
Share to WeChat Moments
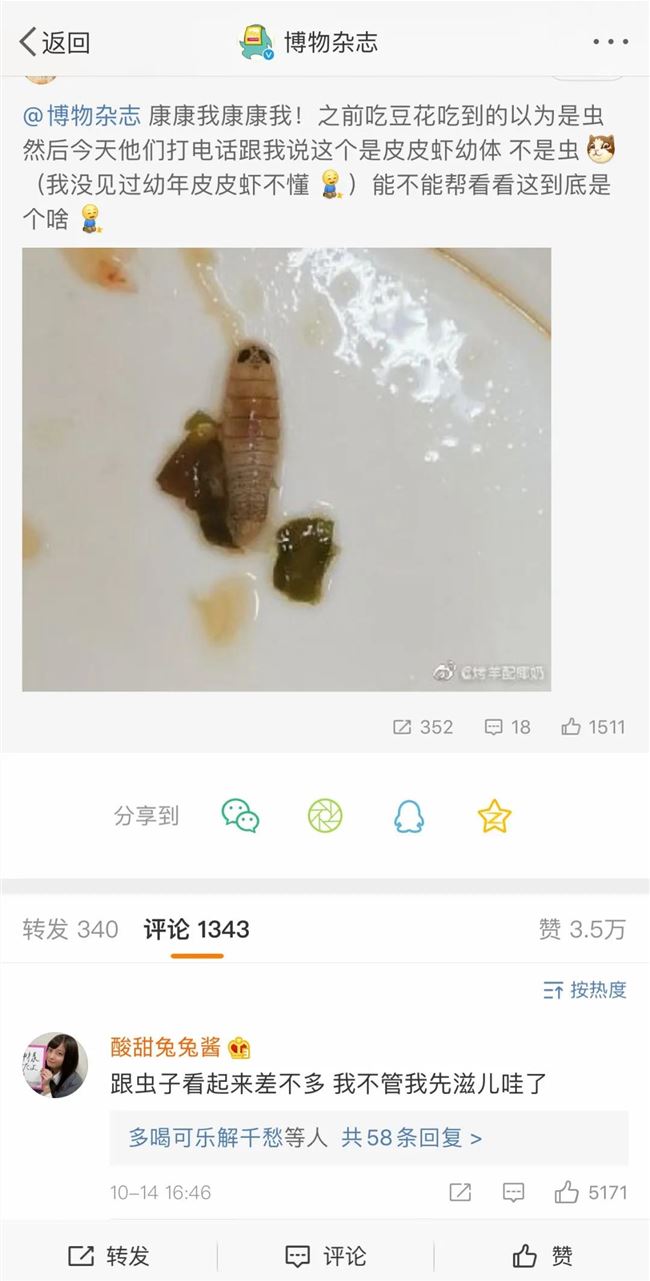(325, 816)
